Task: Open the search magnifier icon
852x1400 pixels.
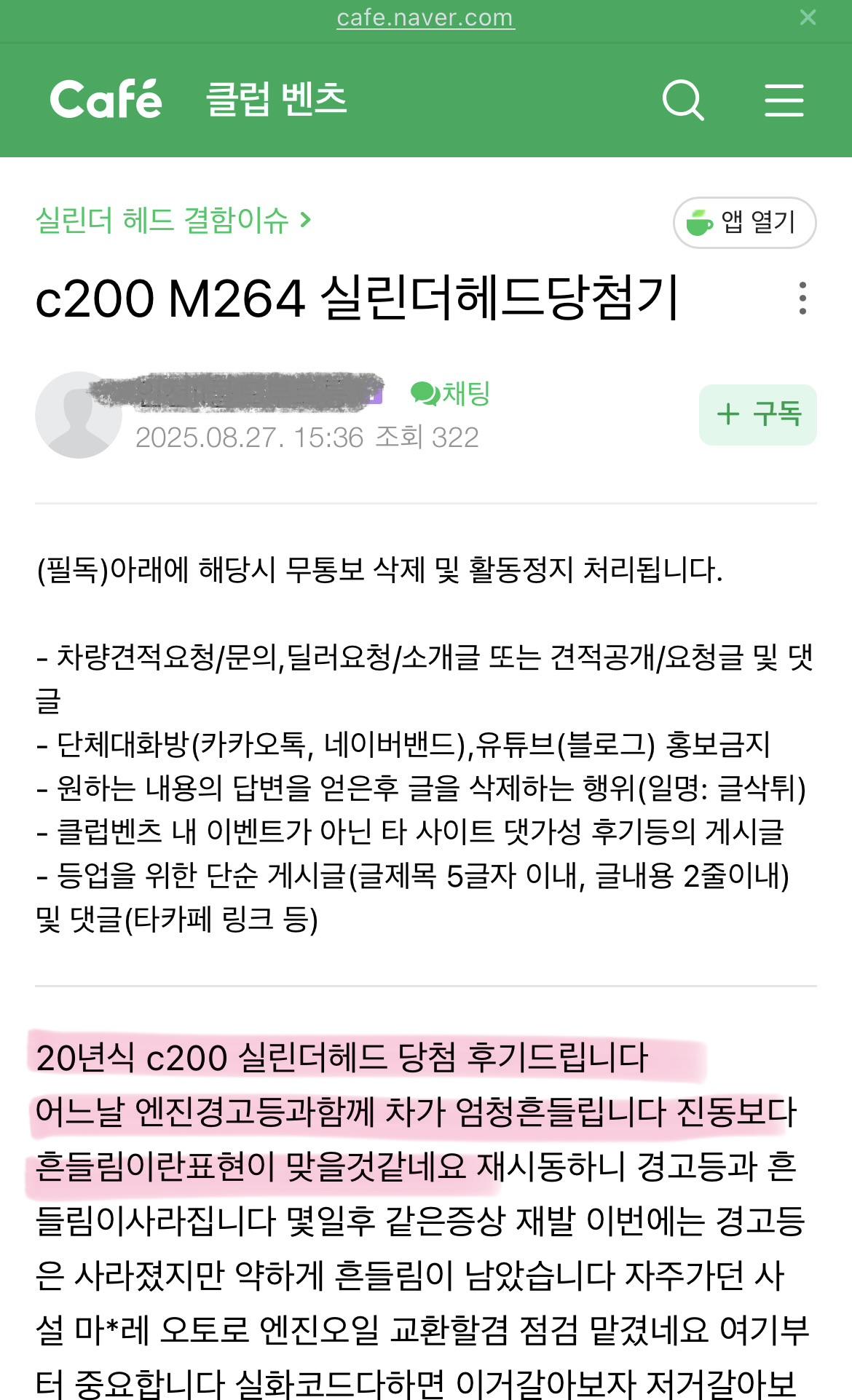Action: 683,100
